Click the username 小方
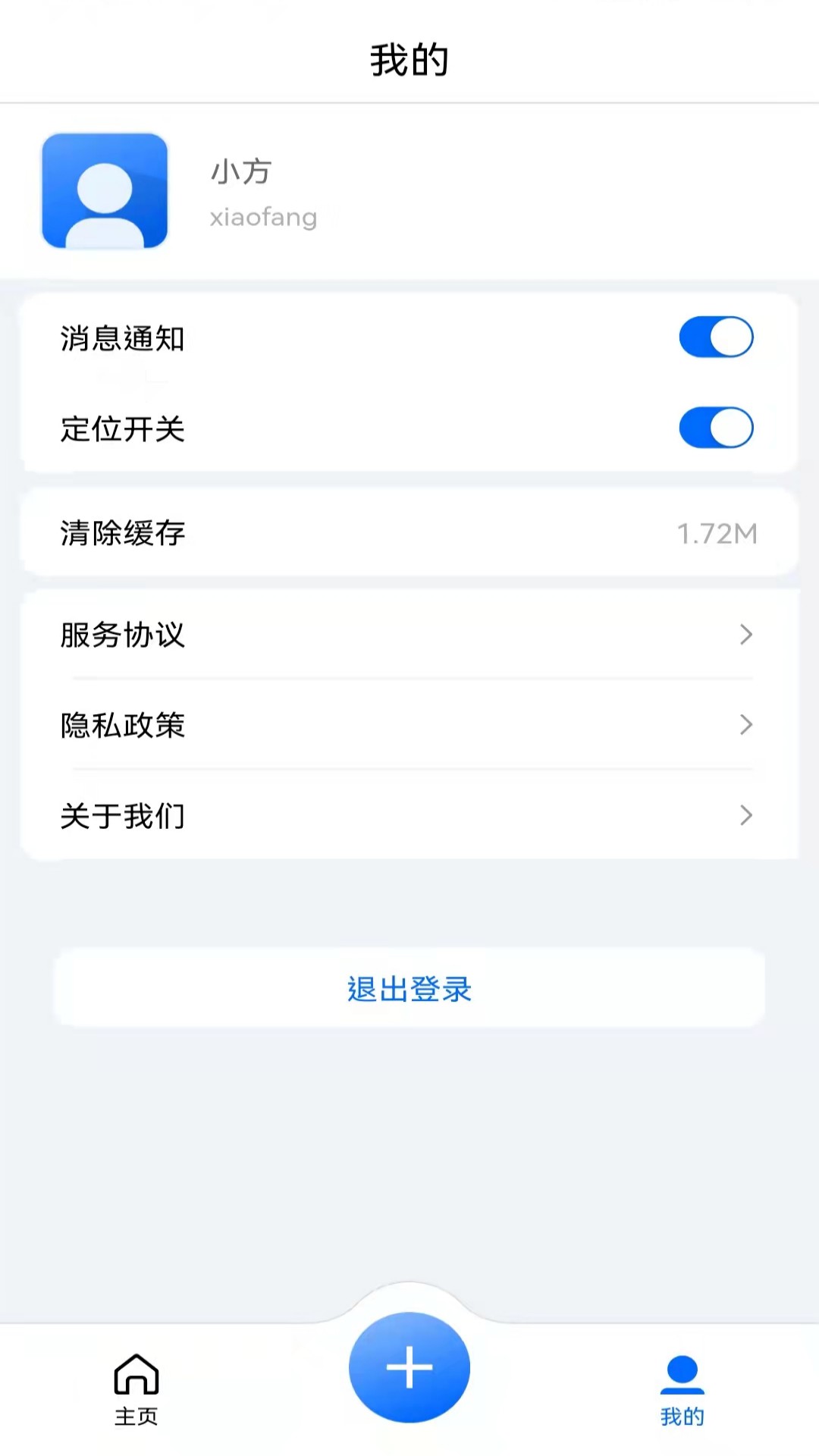The image size is (819, 1456). coord(240,171)
